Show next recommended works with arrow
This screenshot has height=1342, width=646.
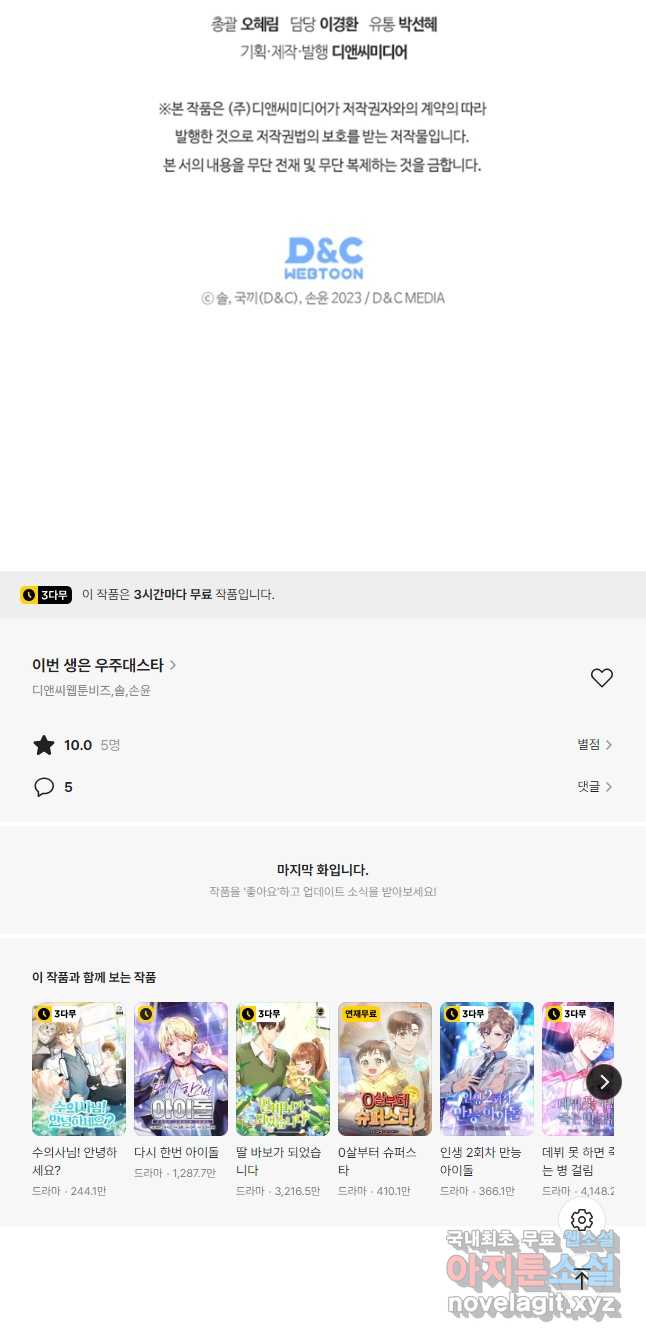point(604,1082)
